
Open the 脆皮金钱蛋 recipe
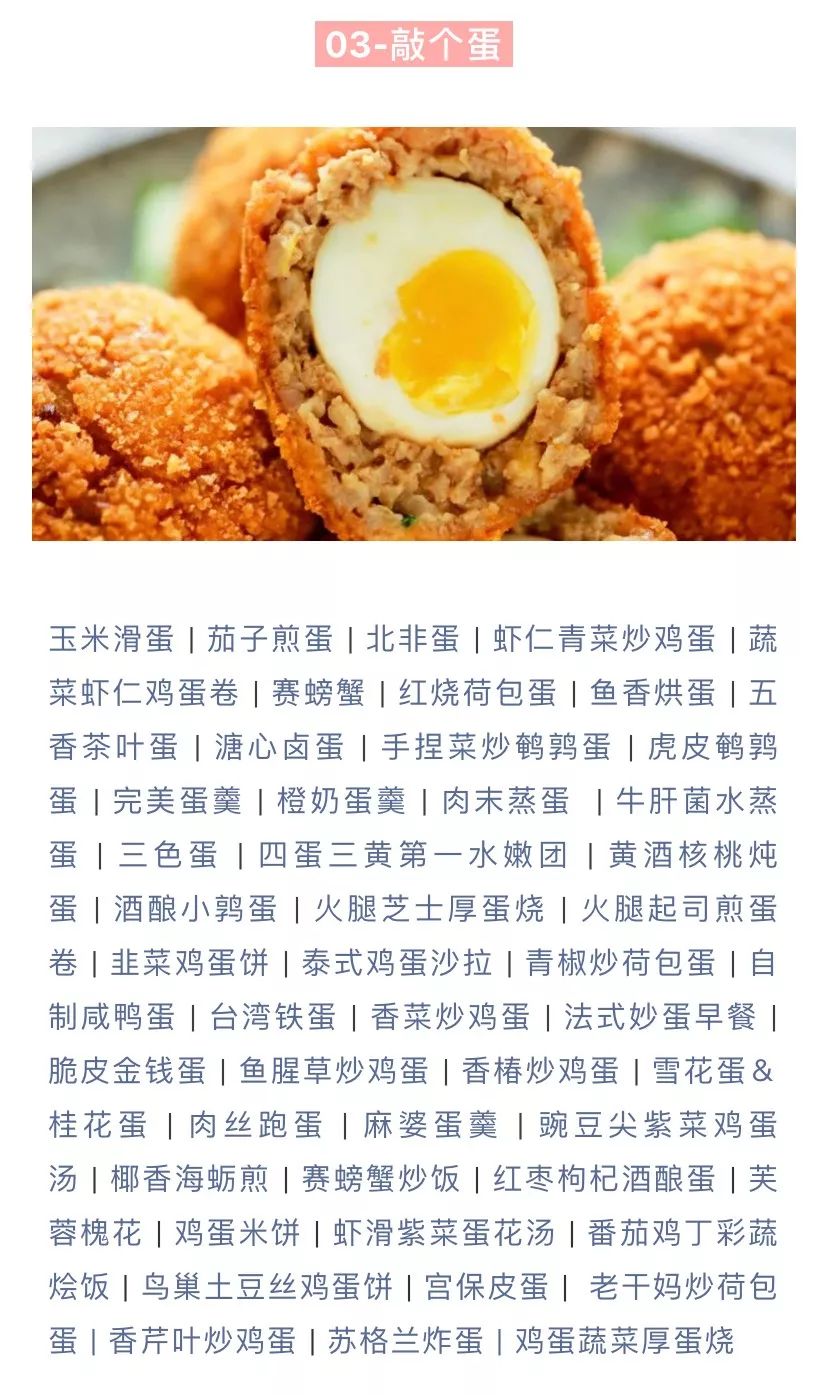[x=127, y=1071]
